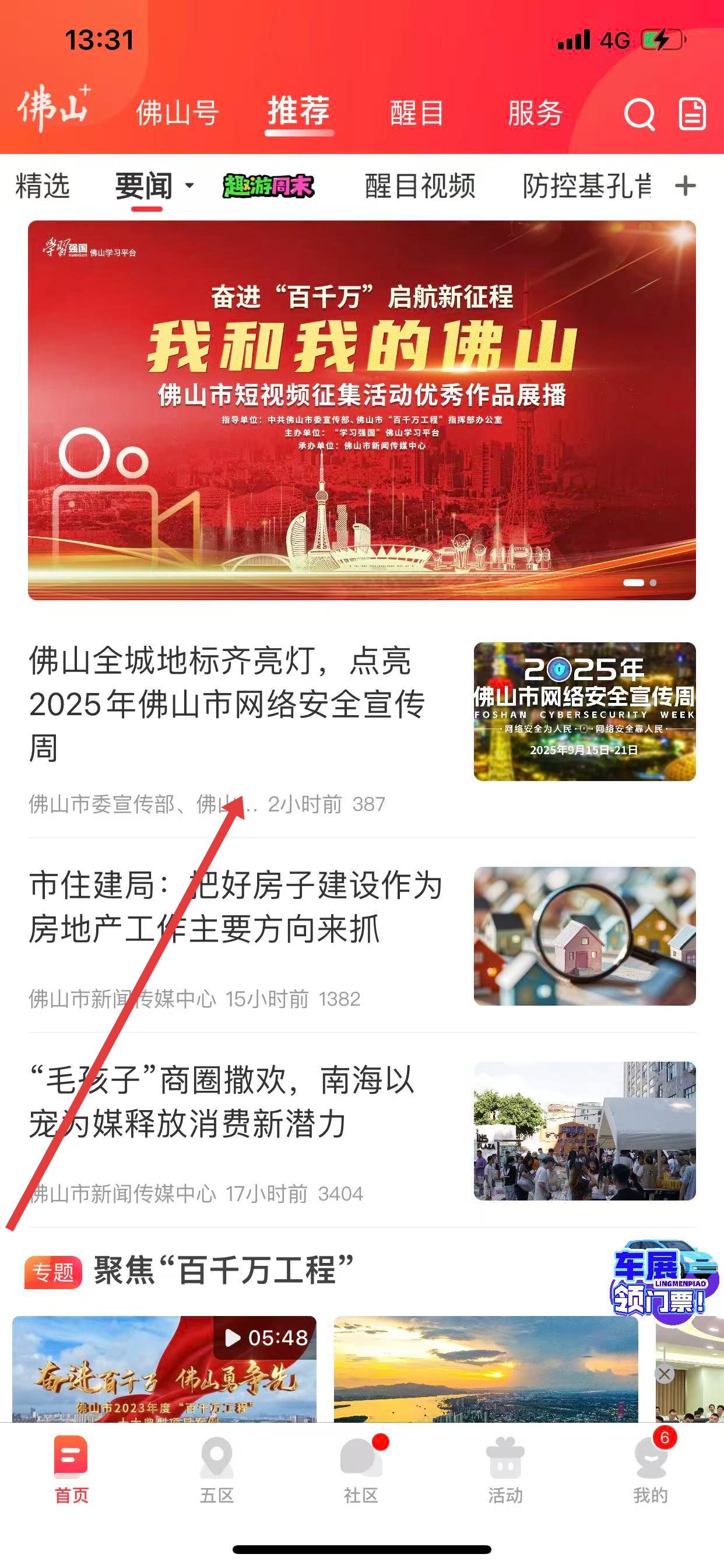Open the 趣游周末 channel

268,185
